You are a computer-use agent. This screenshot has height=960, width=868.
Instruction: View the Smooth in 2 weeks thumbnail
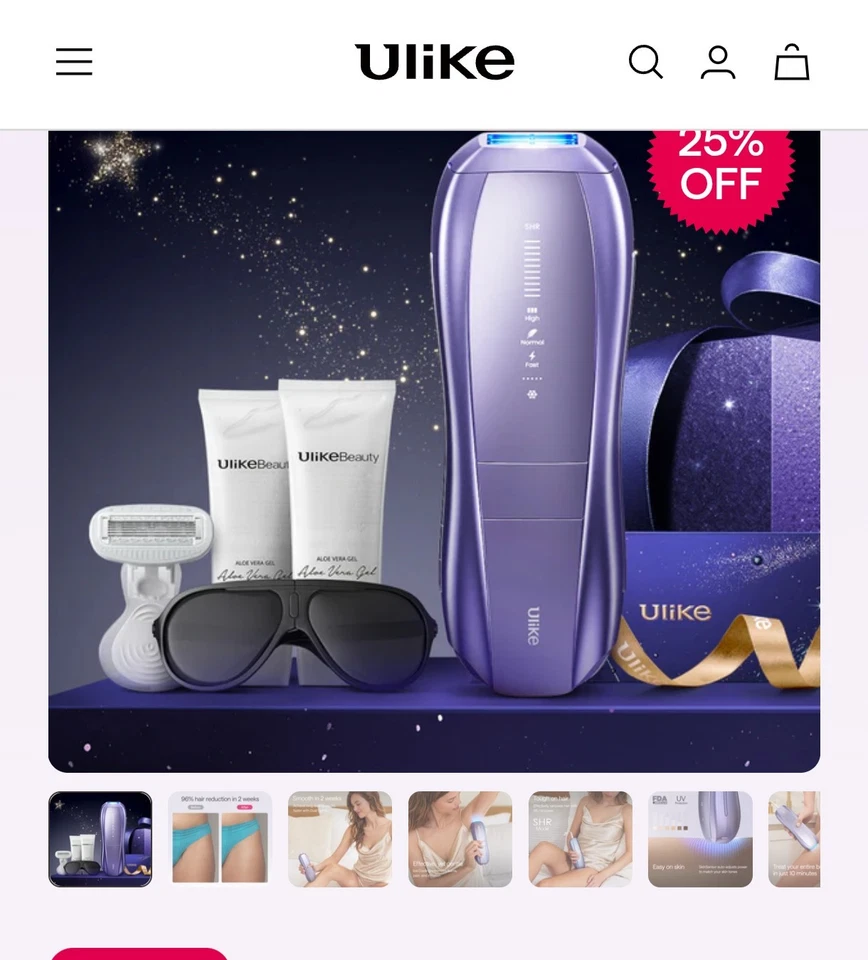pyautogui.click(x=340, y=839)
